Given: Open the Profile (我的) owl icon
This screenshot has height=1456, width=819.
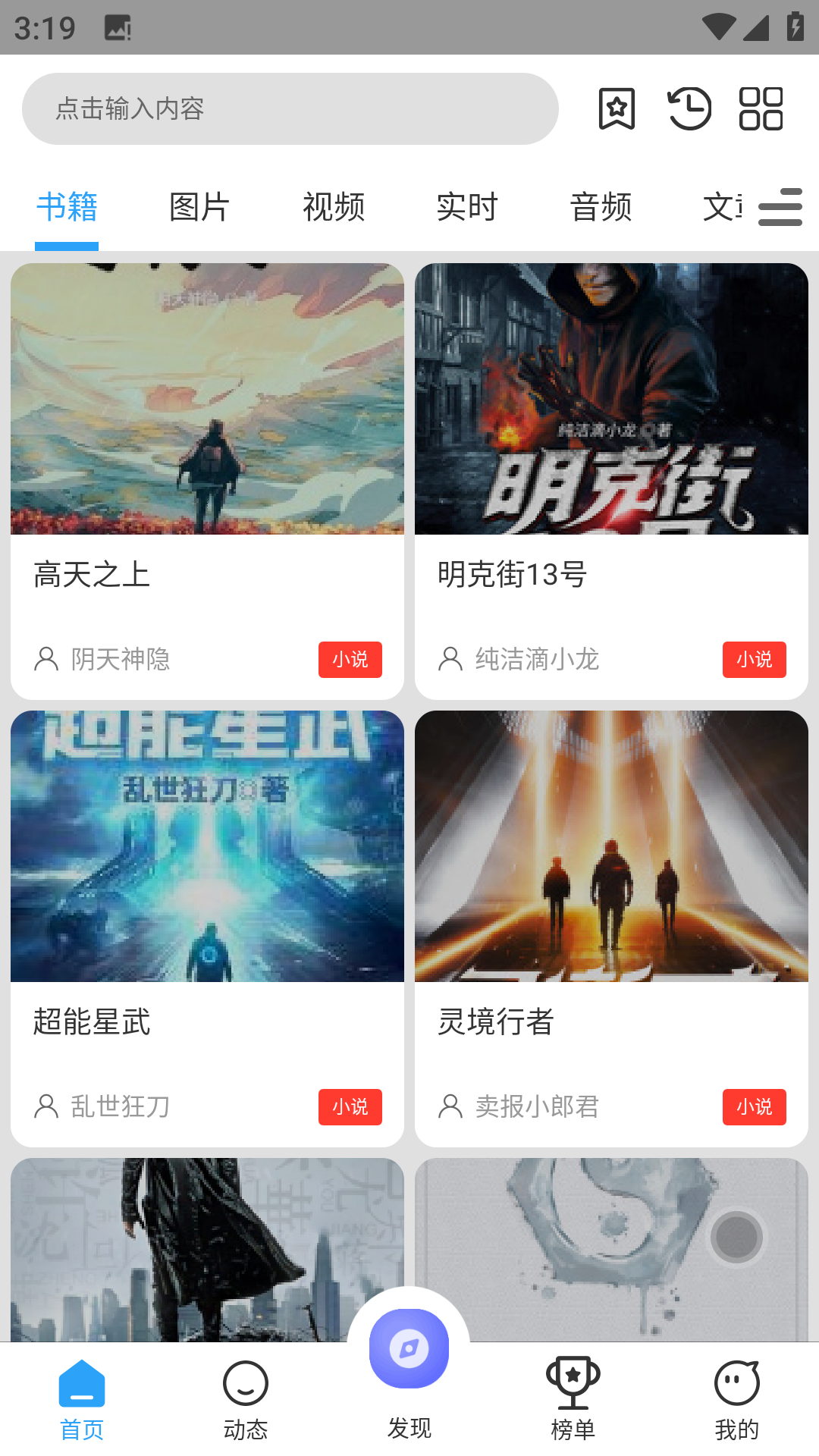Looking at the screenshot, I should pos(736,1384).
